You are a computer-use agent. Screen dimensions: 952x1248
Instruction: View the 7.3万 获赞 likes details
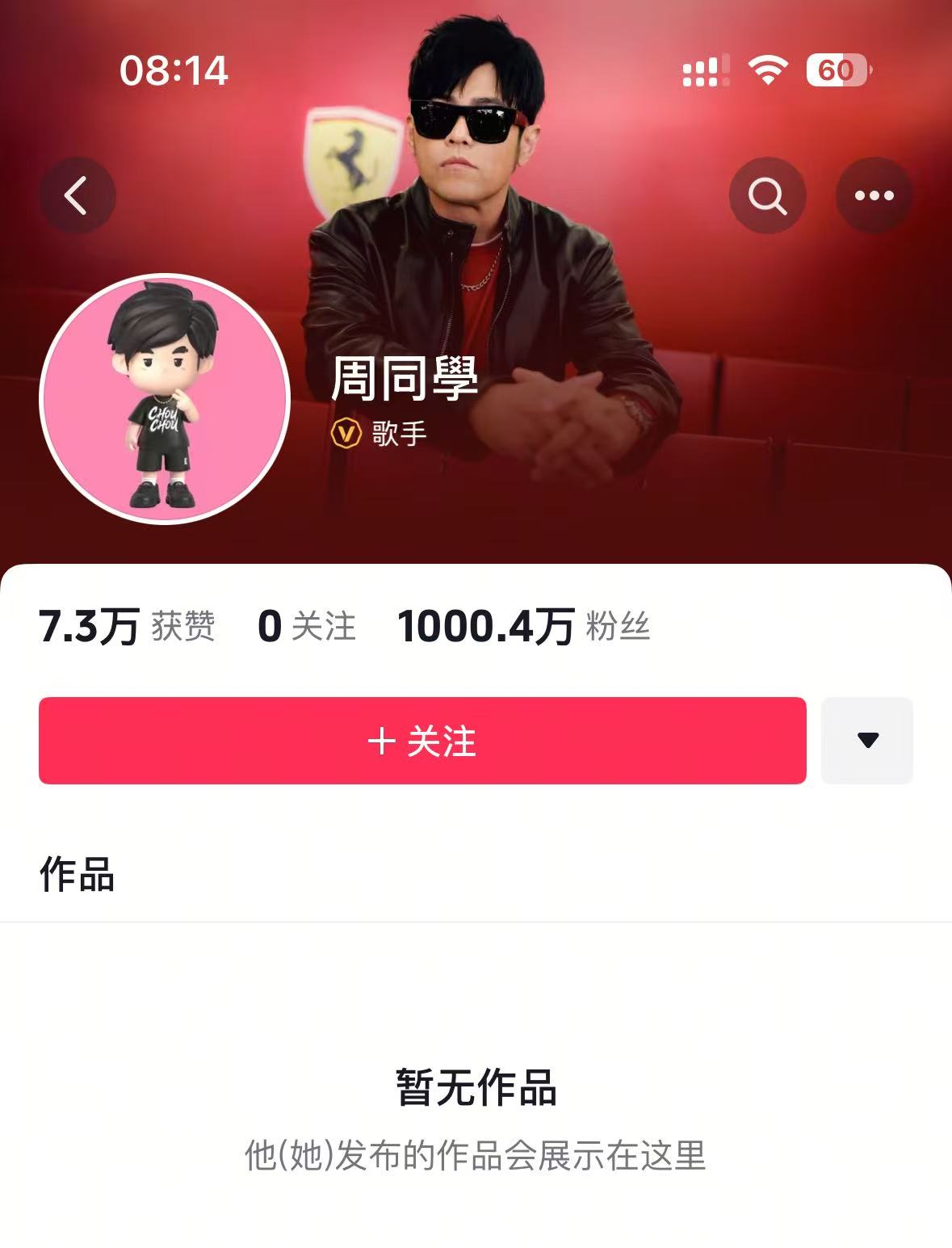[x=127, y=626]
